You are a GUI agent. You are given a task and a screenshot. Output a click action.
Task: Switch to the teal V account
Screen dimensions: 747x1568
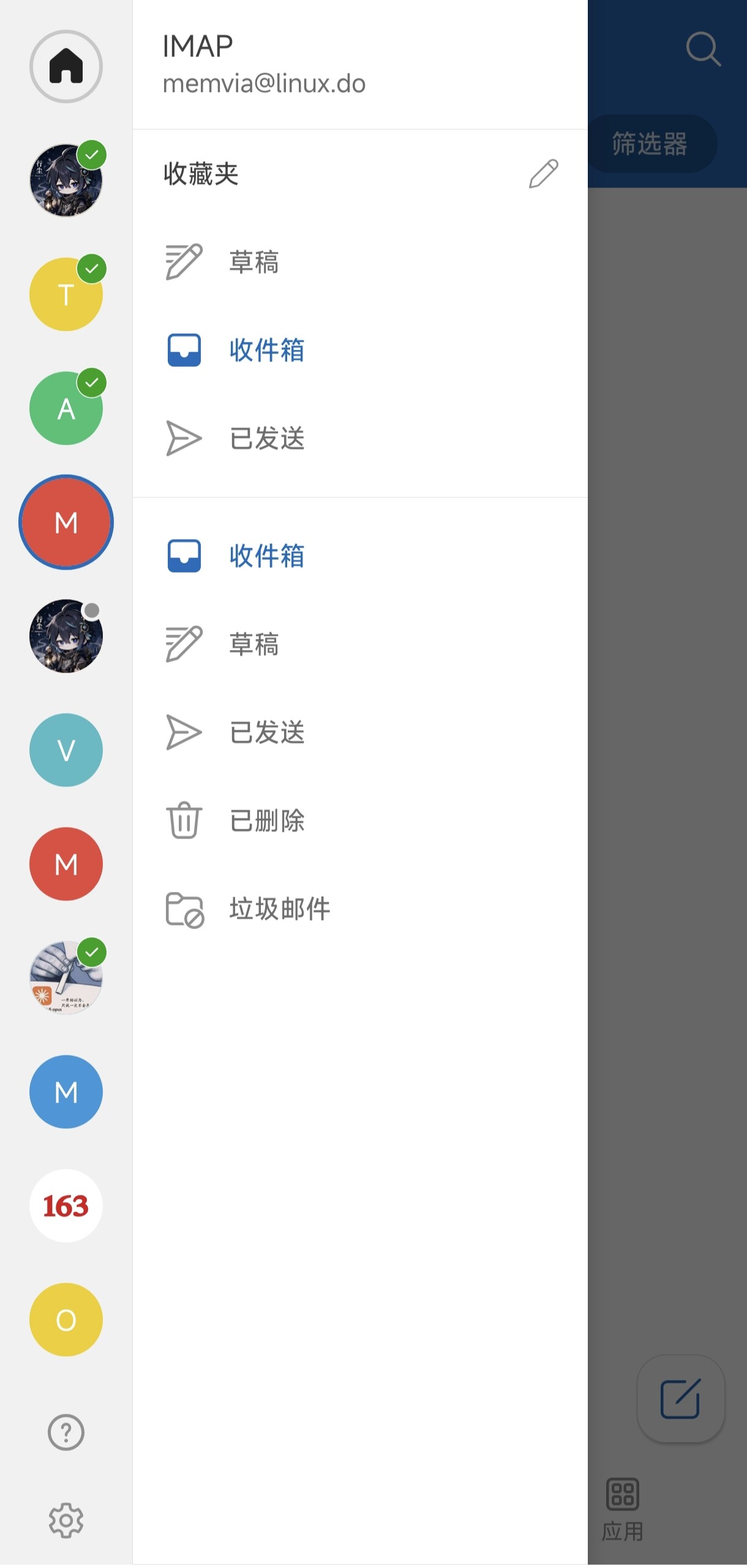[66, 750]
